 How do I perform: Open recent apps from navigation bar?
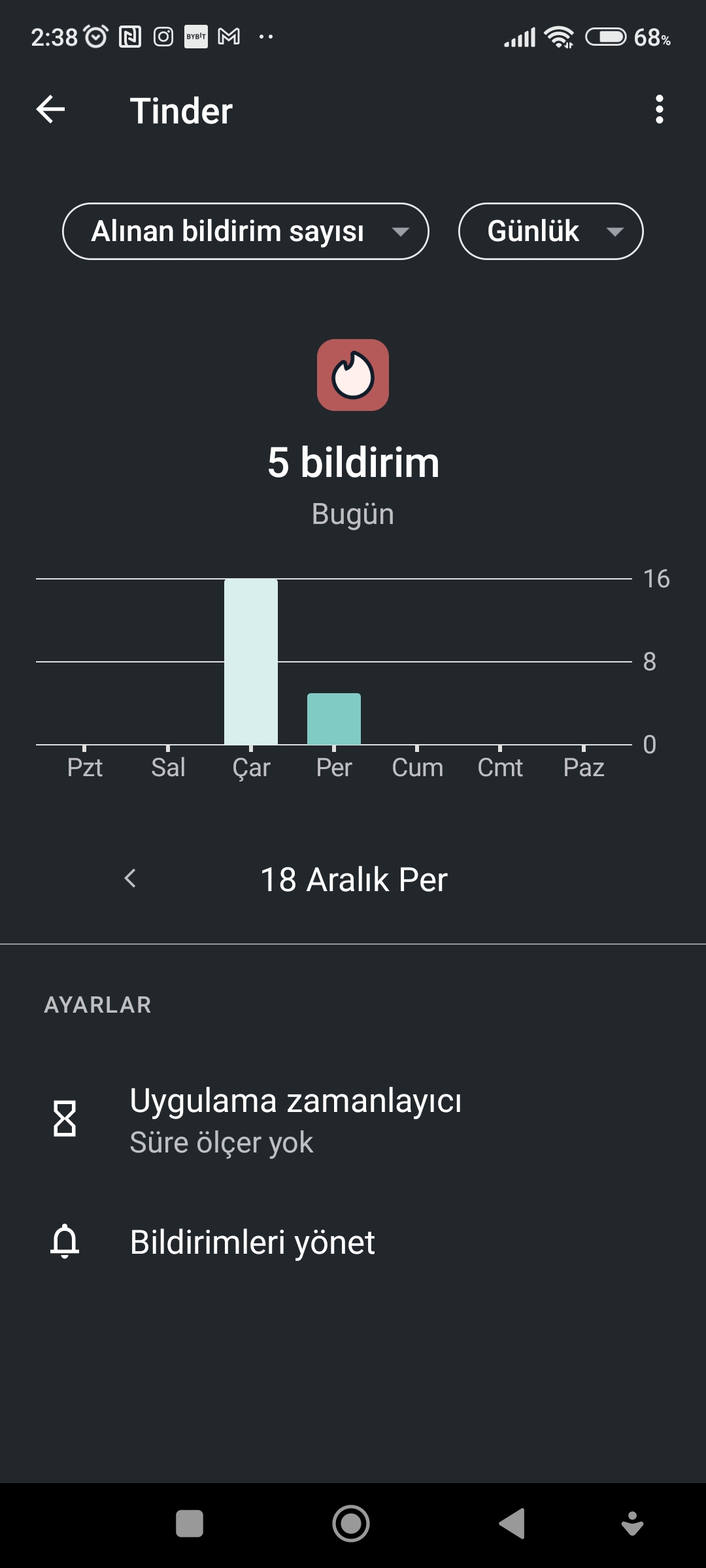point(190,1524)
